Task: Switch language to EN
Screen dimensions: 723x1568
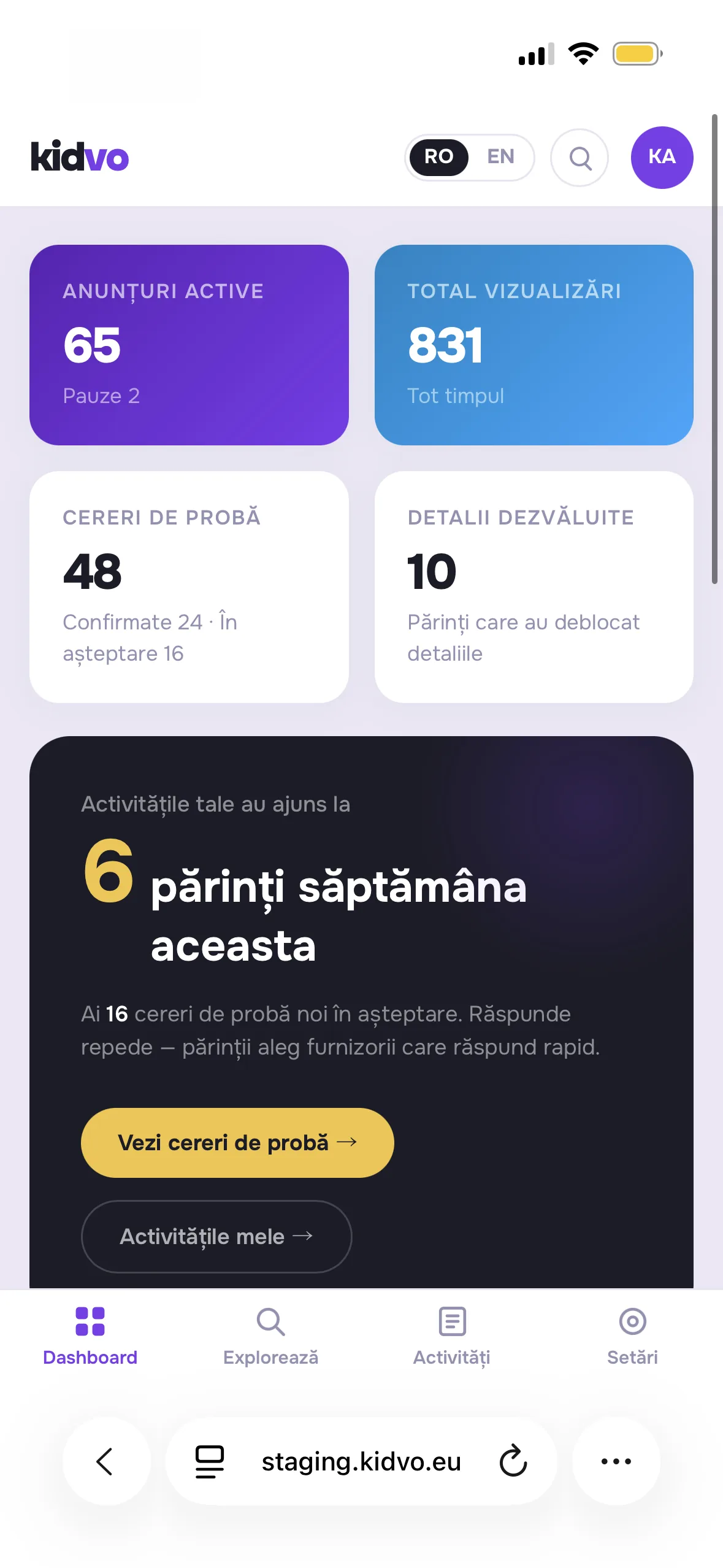Action: 500,157
